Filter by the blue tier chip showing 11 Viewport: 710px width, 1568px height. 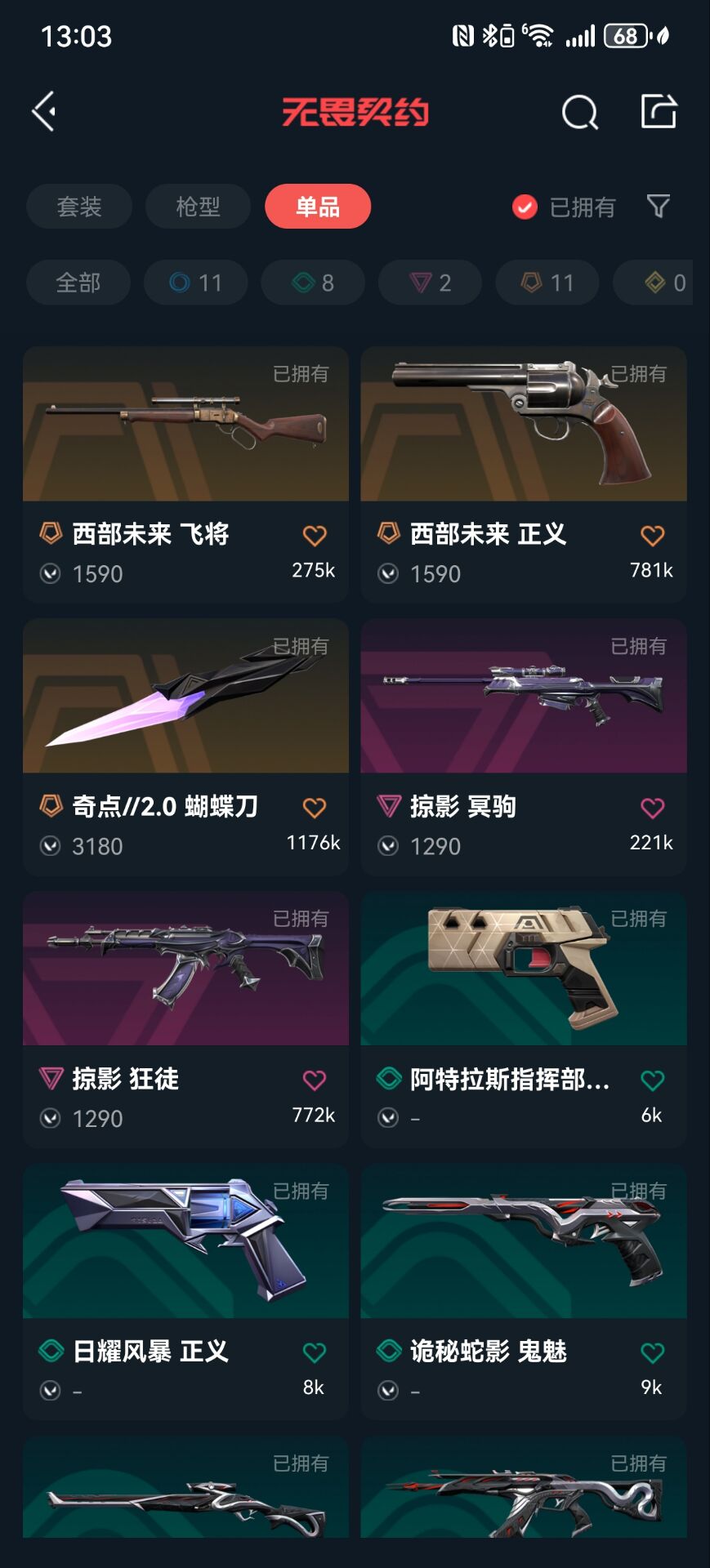tap(196, 283)
